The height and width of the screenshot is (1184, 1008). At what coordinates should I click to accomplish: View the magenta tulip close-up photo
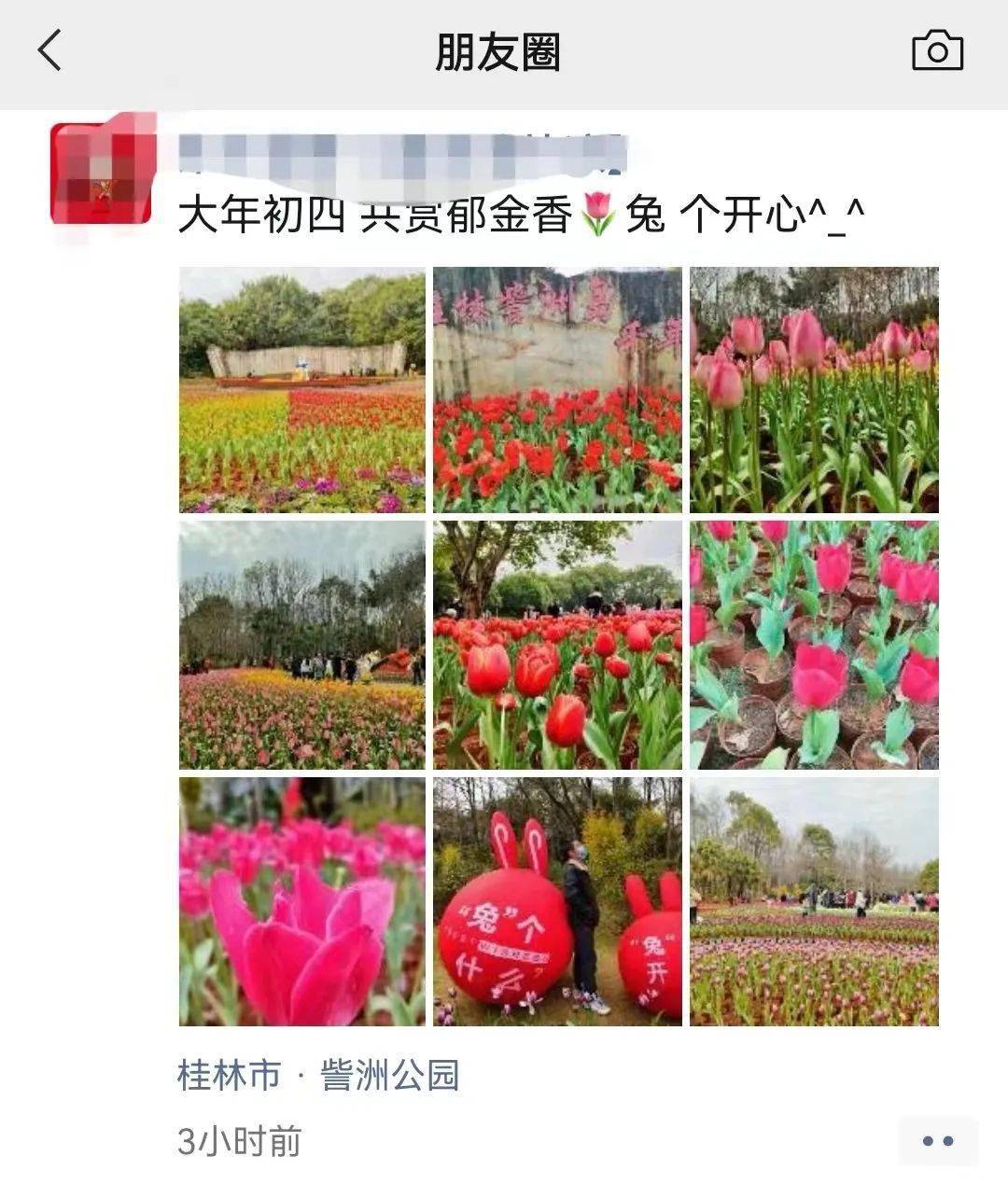click(x=301, y=901)
